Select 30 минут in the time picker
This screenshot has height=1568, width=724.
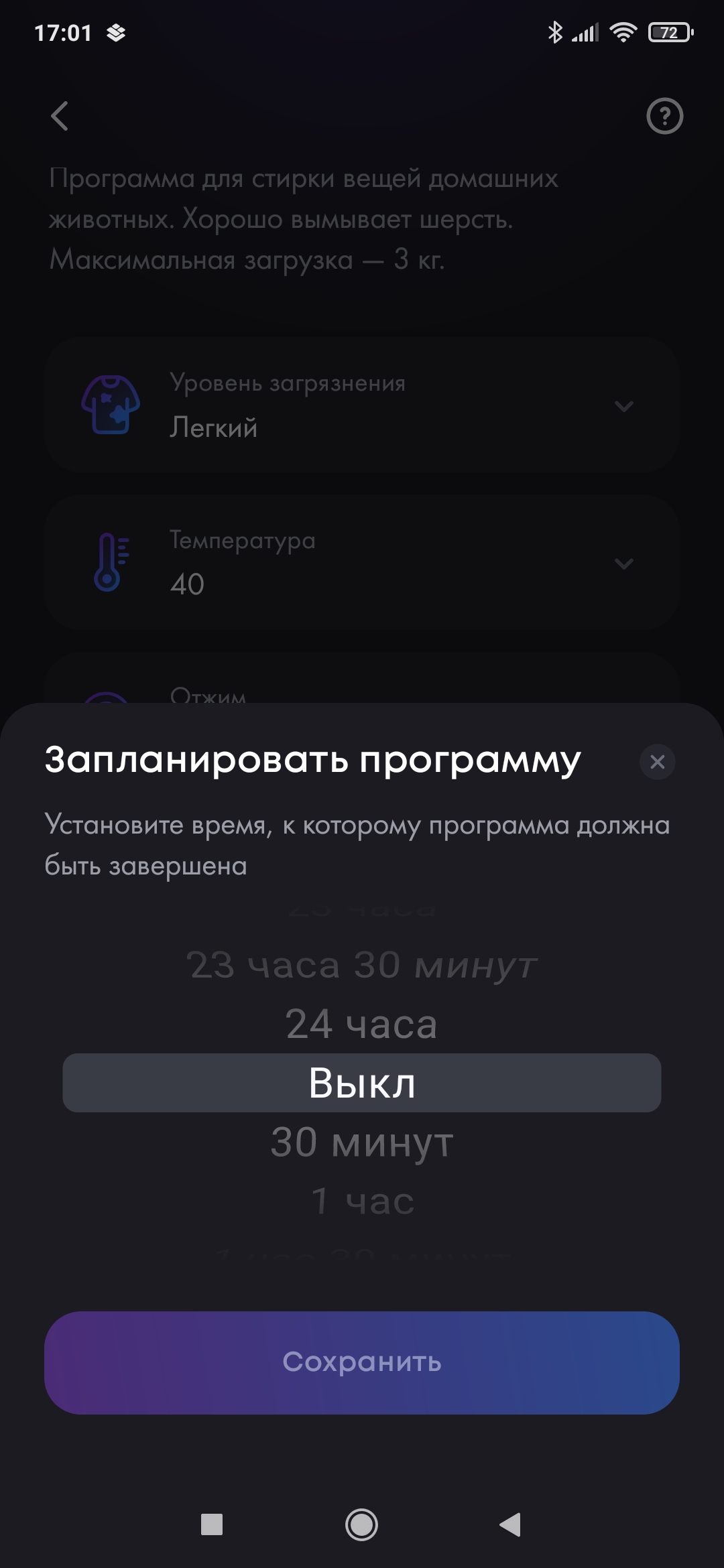(362, 1142)
